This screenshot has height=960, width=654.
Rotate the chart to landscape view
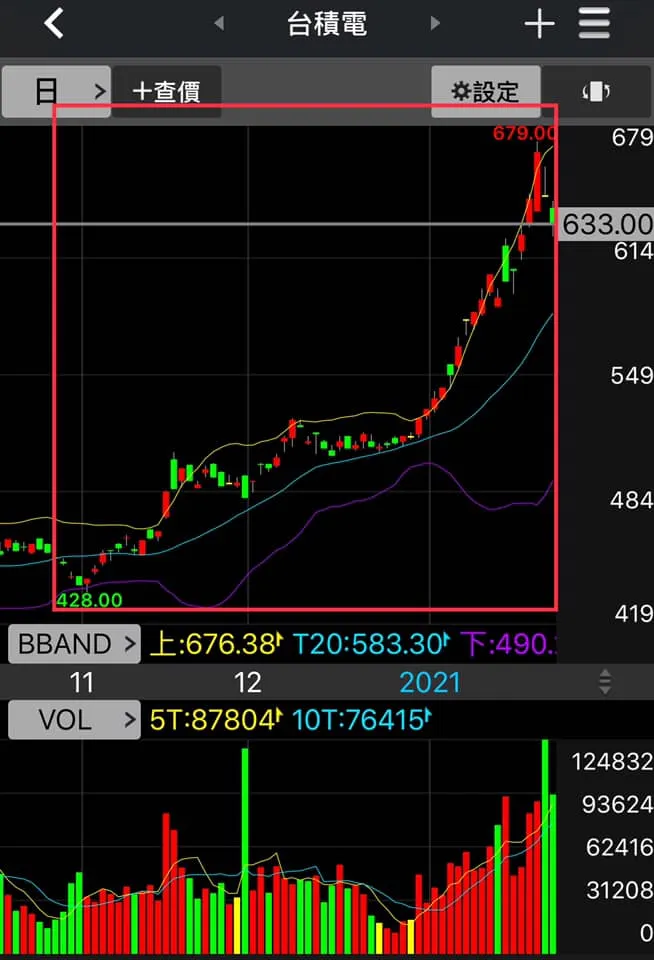click(x=596, y=91)
